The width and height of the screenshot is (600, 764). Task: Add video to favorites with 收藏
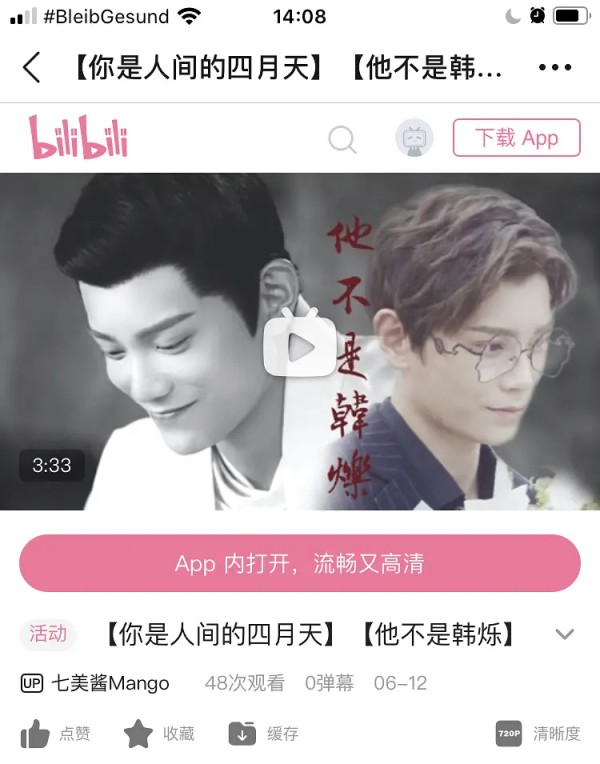click(x=159, y=734)
